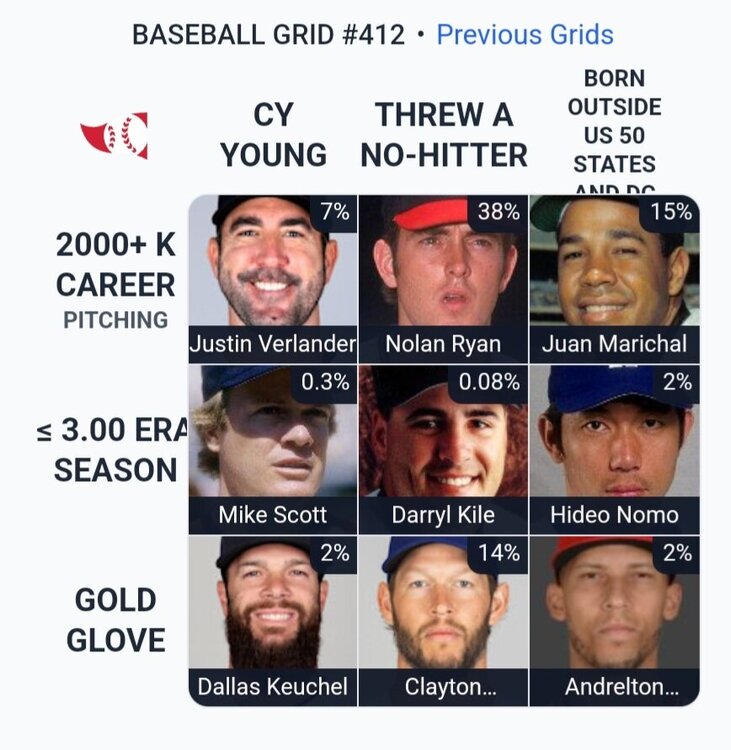Select the Clayton player tile
This screenshot has height=750, width=731.
(443, 620)
